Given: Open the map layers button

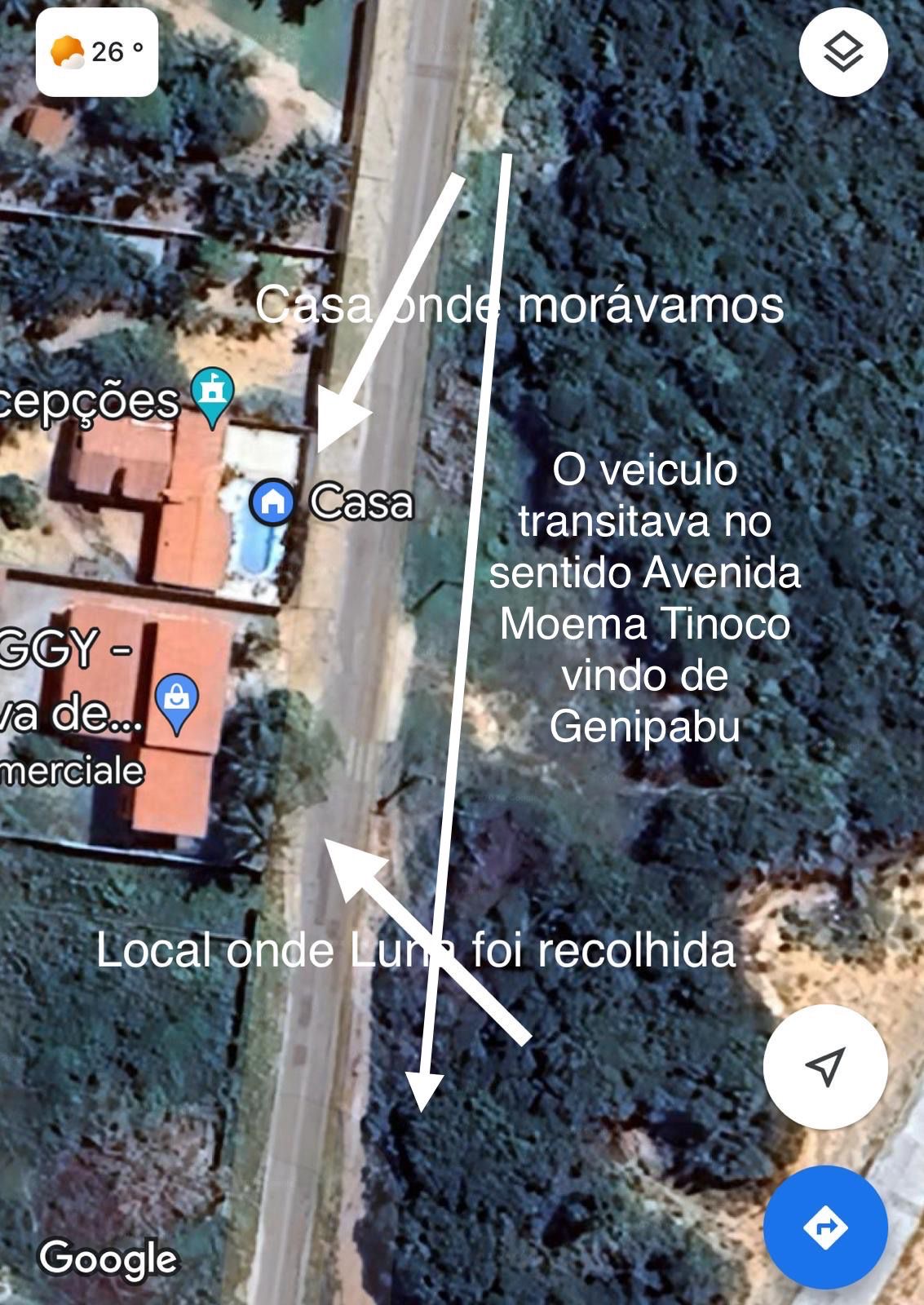Looking at the screenshot, I should click(842, 53).
